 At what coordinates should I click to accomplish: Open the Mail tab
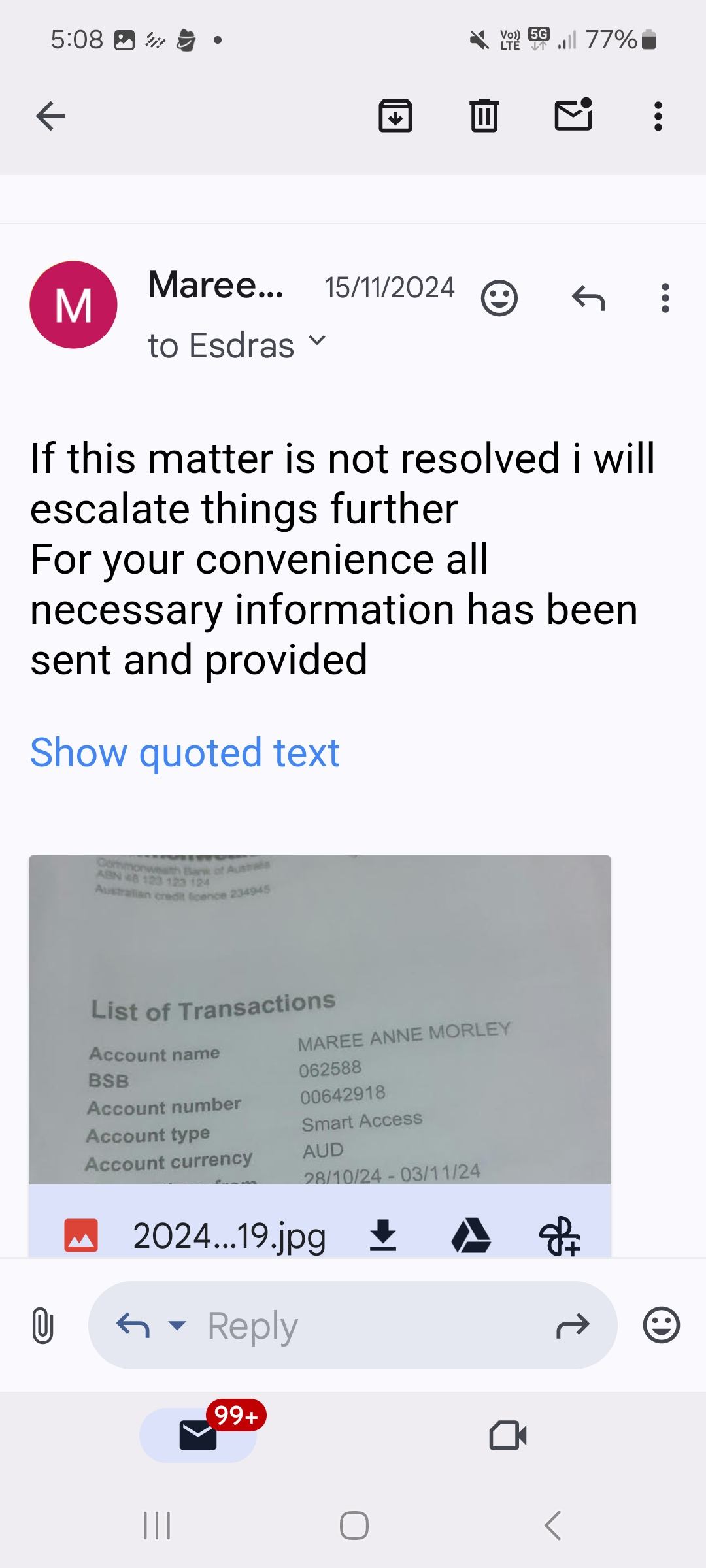coord(198,1435)
